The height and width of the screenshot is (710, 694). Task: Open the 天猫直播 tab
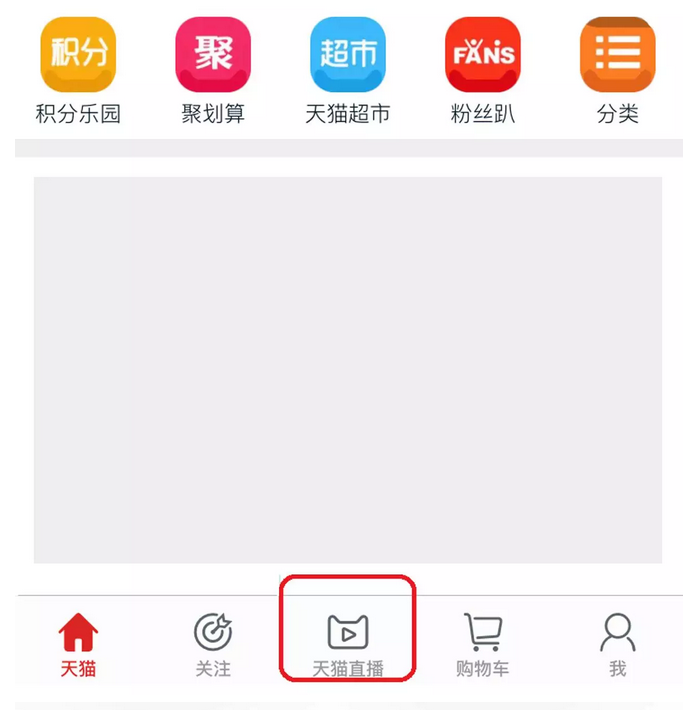[348, 645]
